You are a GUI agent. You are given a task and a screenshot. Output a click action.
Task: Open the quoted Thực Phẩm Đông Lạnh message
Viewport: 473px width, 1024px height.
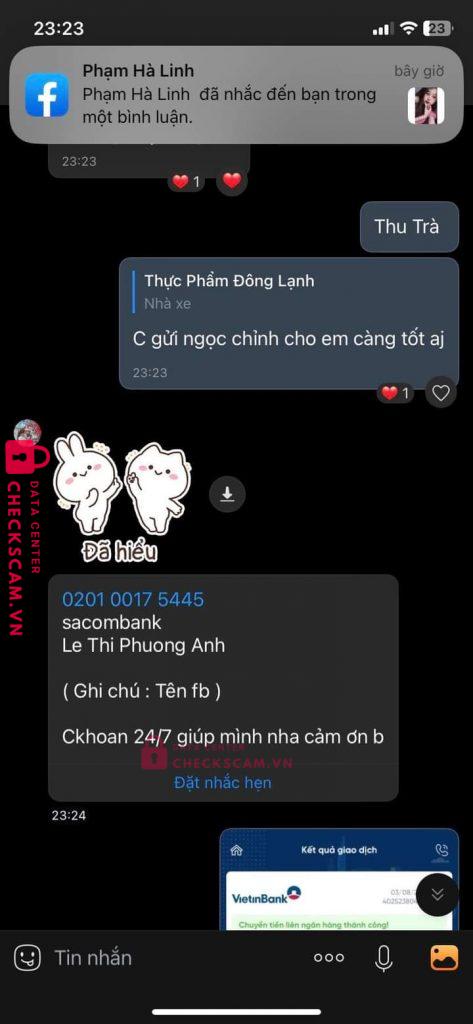tap(229, 291)
